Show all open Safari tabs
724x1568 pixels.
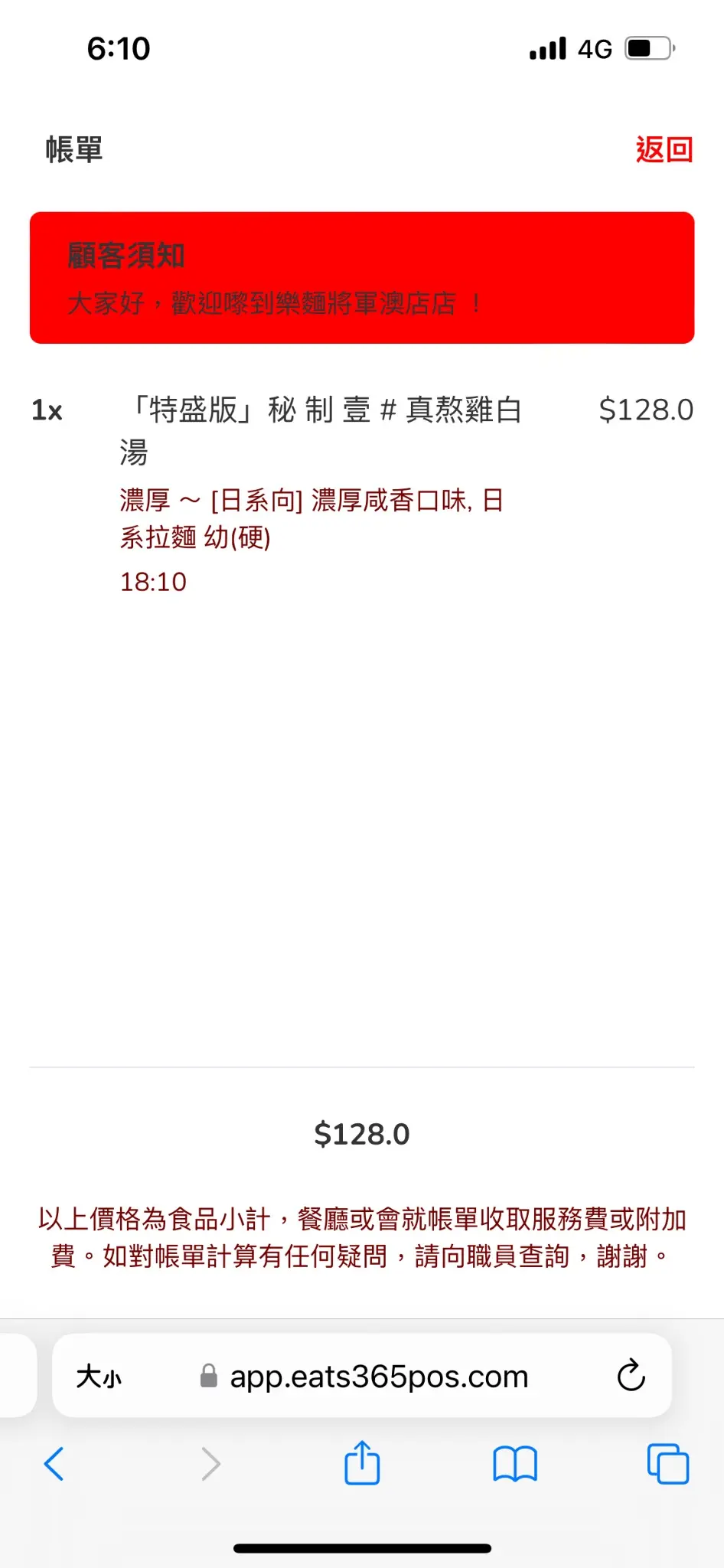(668, 1464)
